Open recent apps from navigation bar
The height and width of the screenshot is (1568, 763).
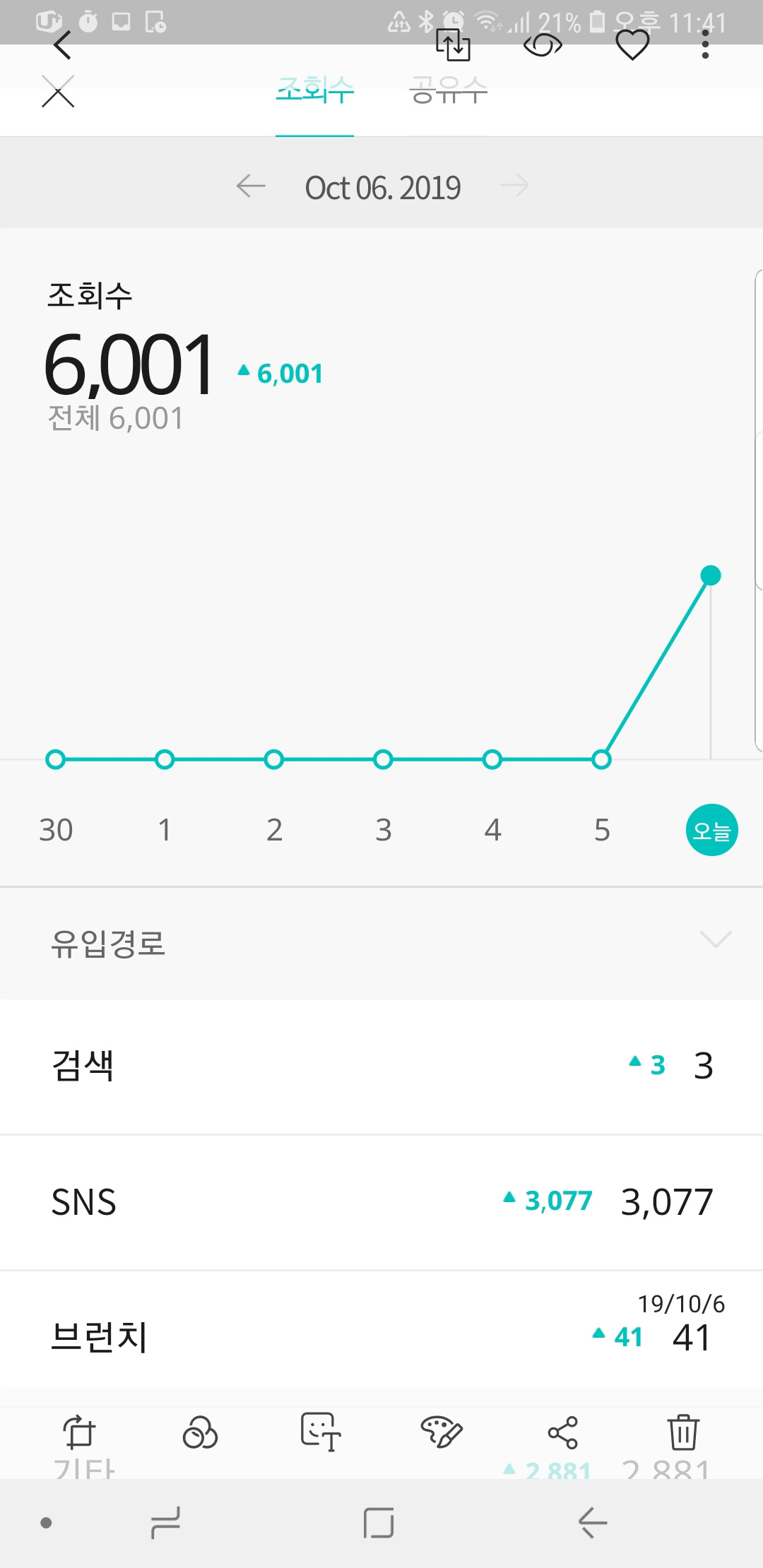(165, 1522)
